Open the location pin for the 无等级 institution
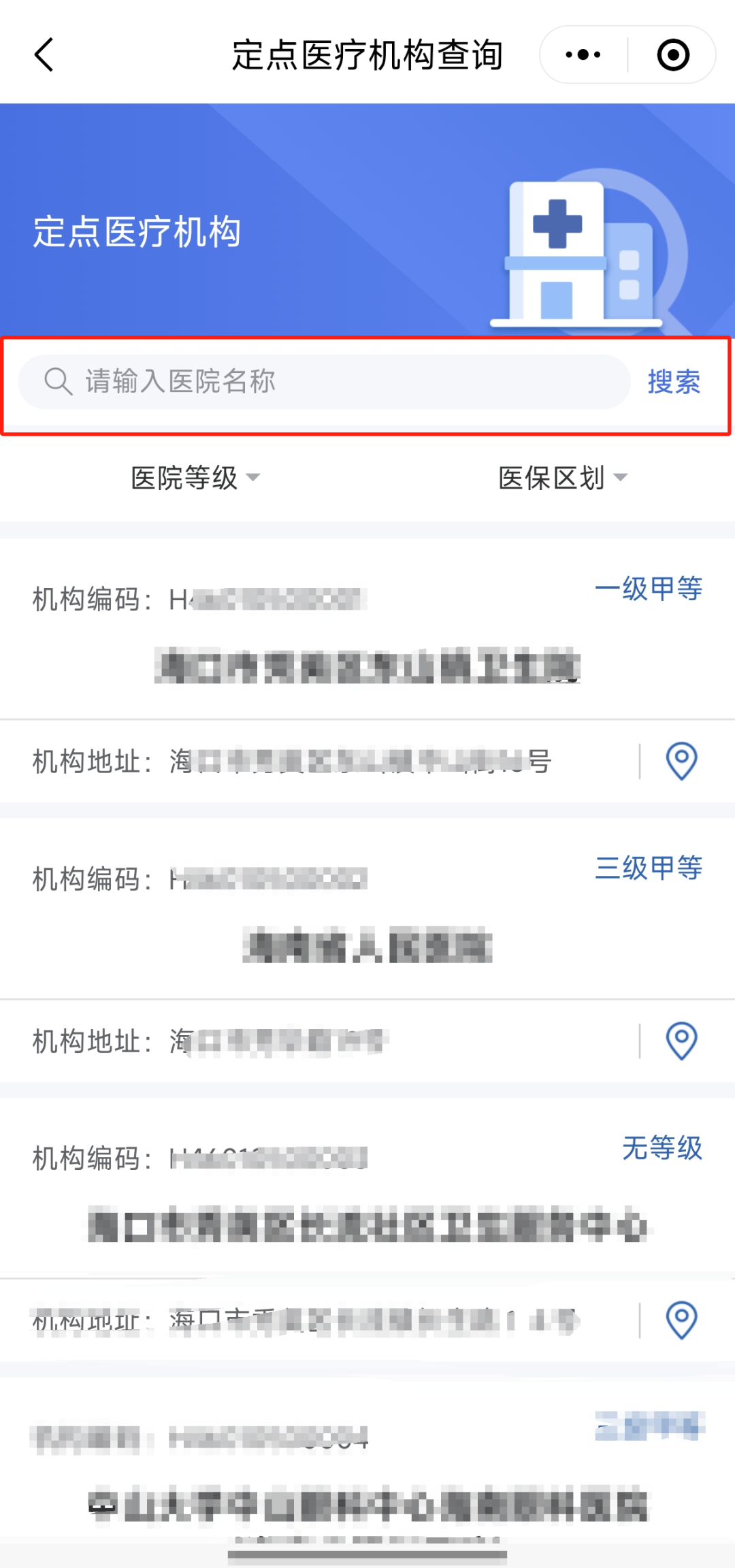The height and width of the screenshot is (1568, 735). [x=681, y=1320]
